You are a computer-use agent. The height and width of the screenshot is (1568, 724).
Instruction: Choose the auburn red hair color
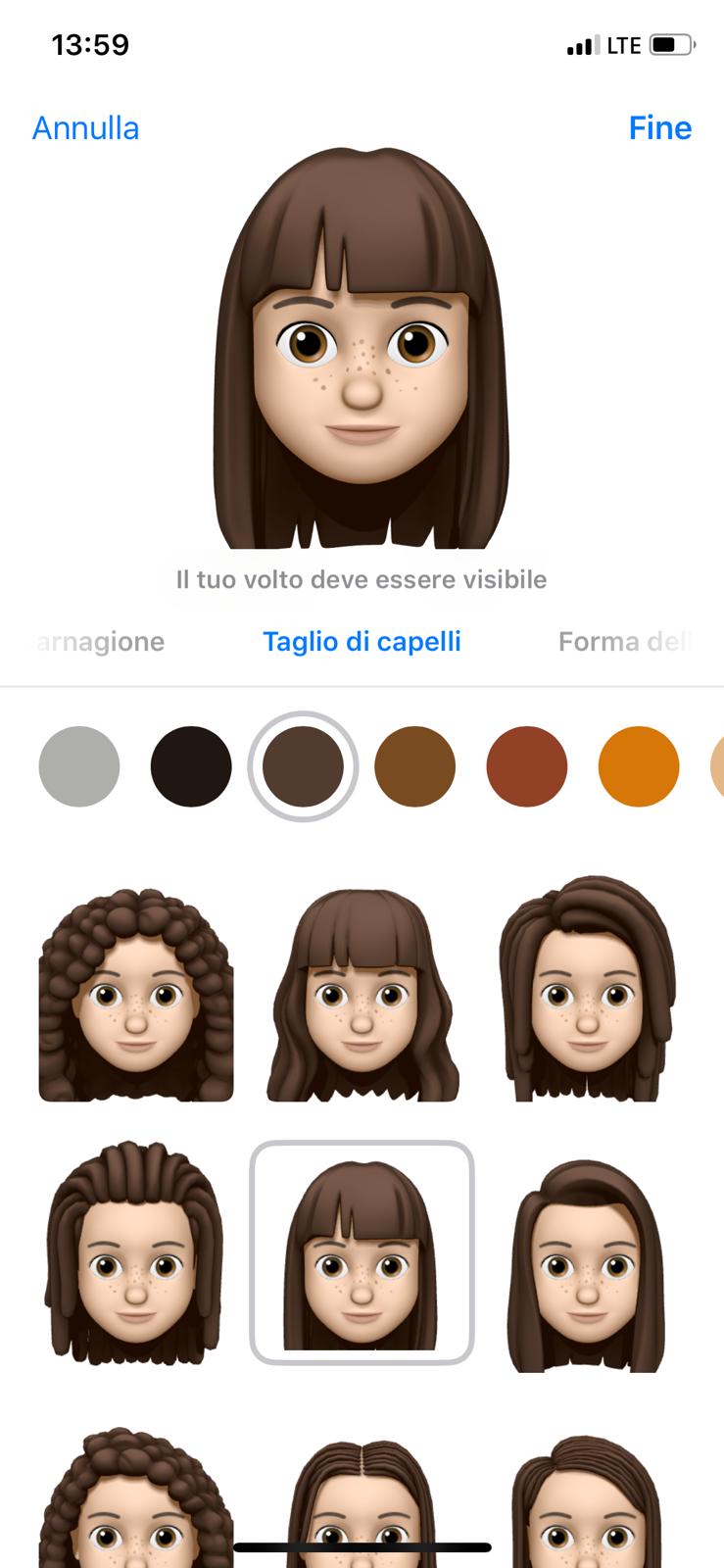[526, 766]
